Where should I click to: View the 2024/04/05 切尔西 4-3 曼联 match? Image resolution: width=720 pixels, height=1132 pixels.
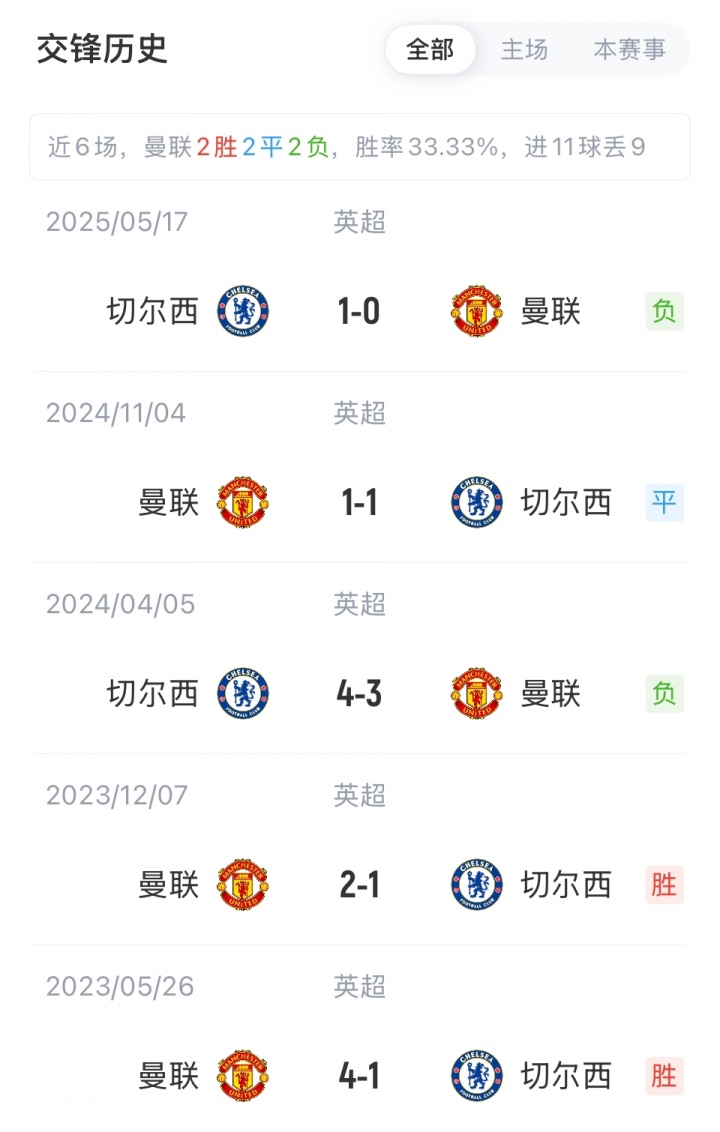(359, 693)
